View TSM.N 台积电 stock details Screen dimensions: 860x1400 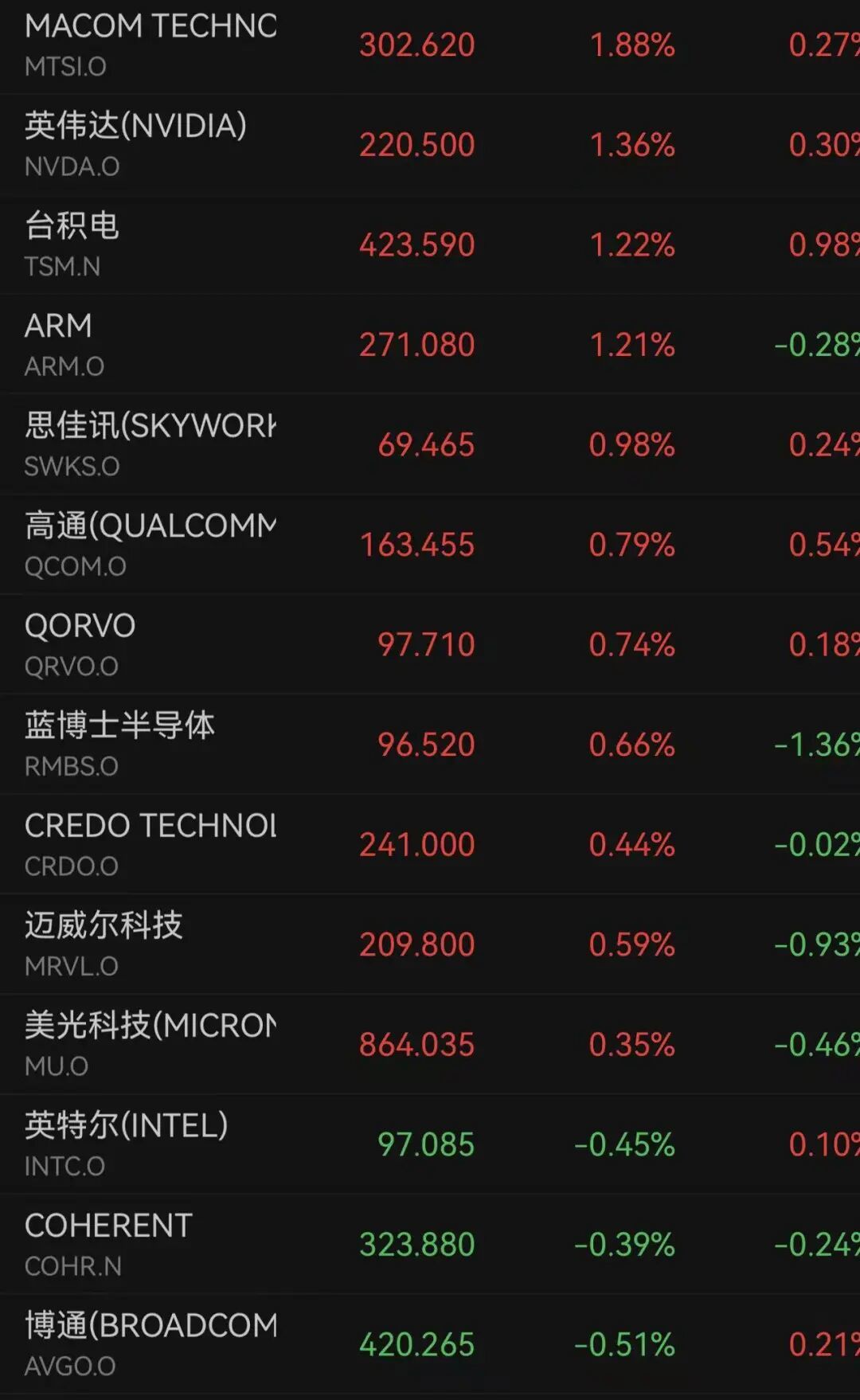point(430,244)
